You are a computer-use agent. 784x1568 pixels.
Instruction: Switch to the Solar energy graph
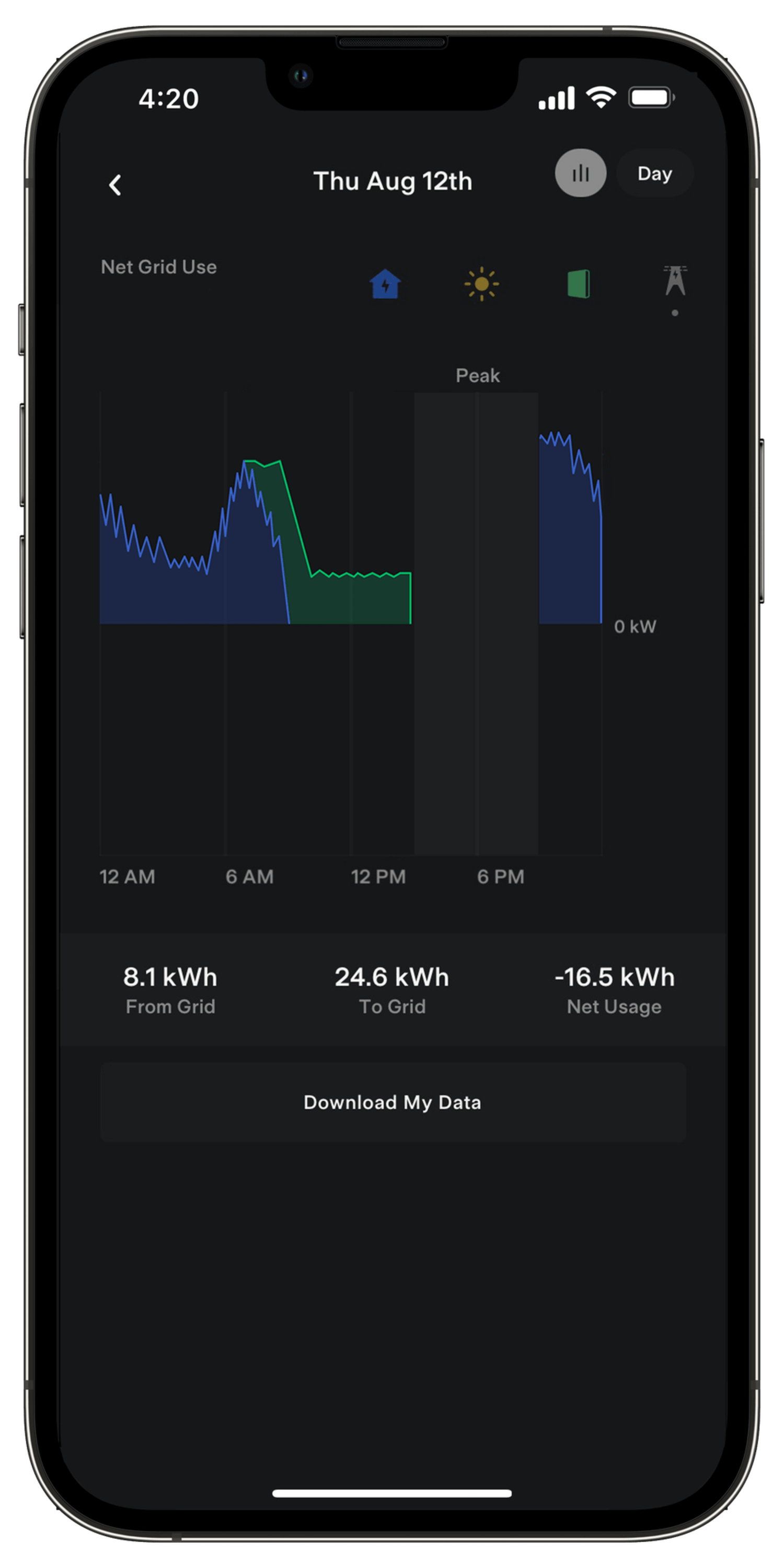click(481, 284)
